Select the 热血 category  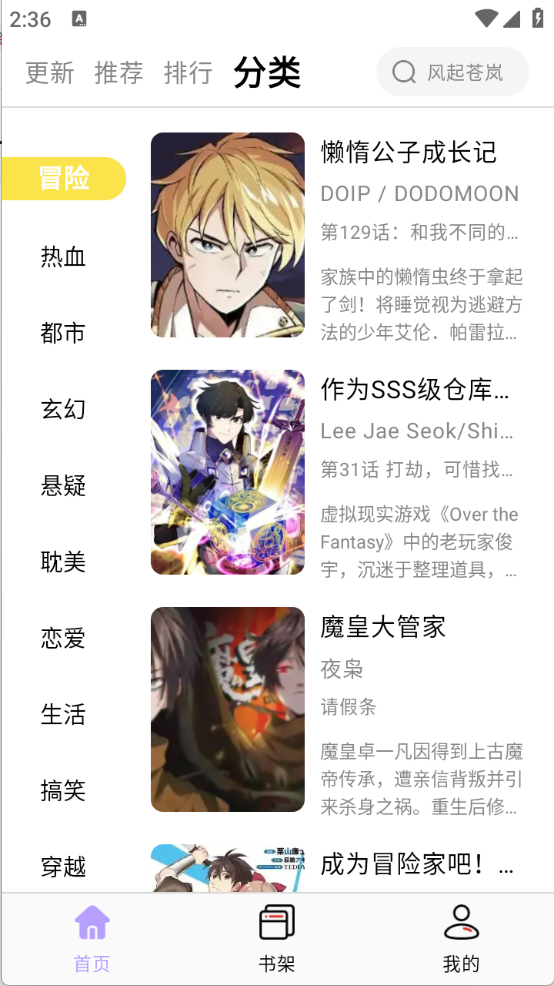63,257
